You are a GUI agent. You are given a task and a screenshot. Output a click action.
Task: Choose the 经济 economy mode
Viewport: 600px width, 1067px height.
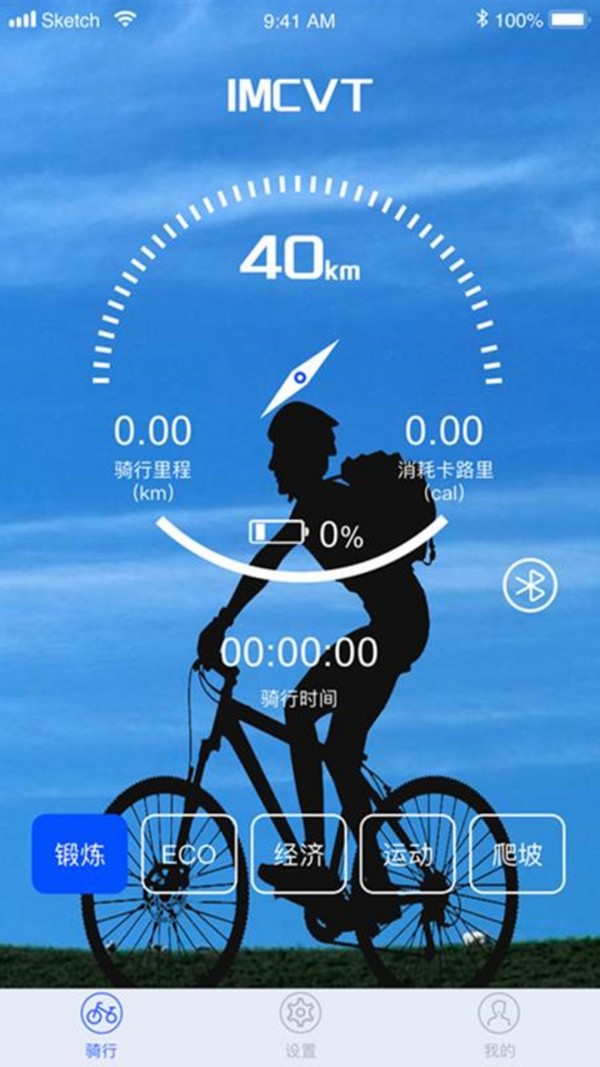click(298, 854)
